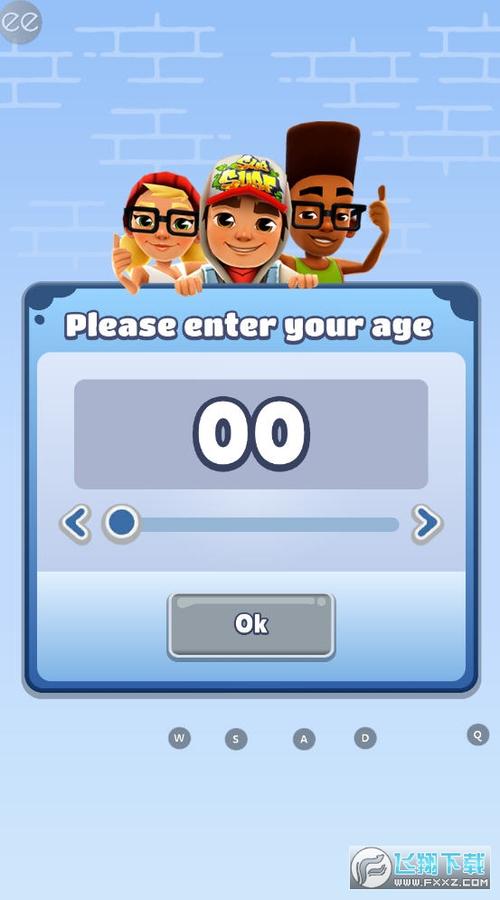Tap the W key overlay button
500x900 pixels.
[x=179, y=738]
